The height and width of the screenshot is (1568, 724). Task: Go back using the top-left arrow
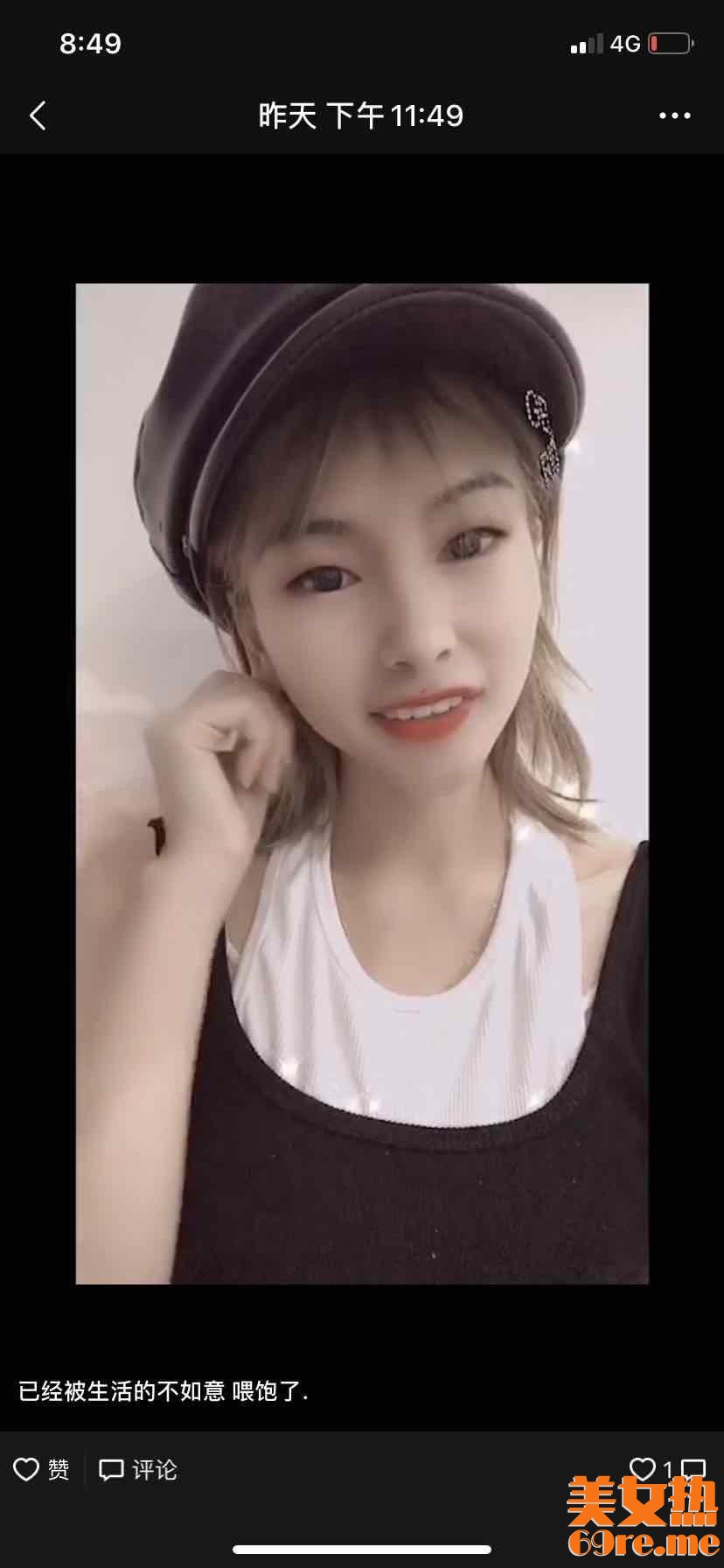38,115
